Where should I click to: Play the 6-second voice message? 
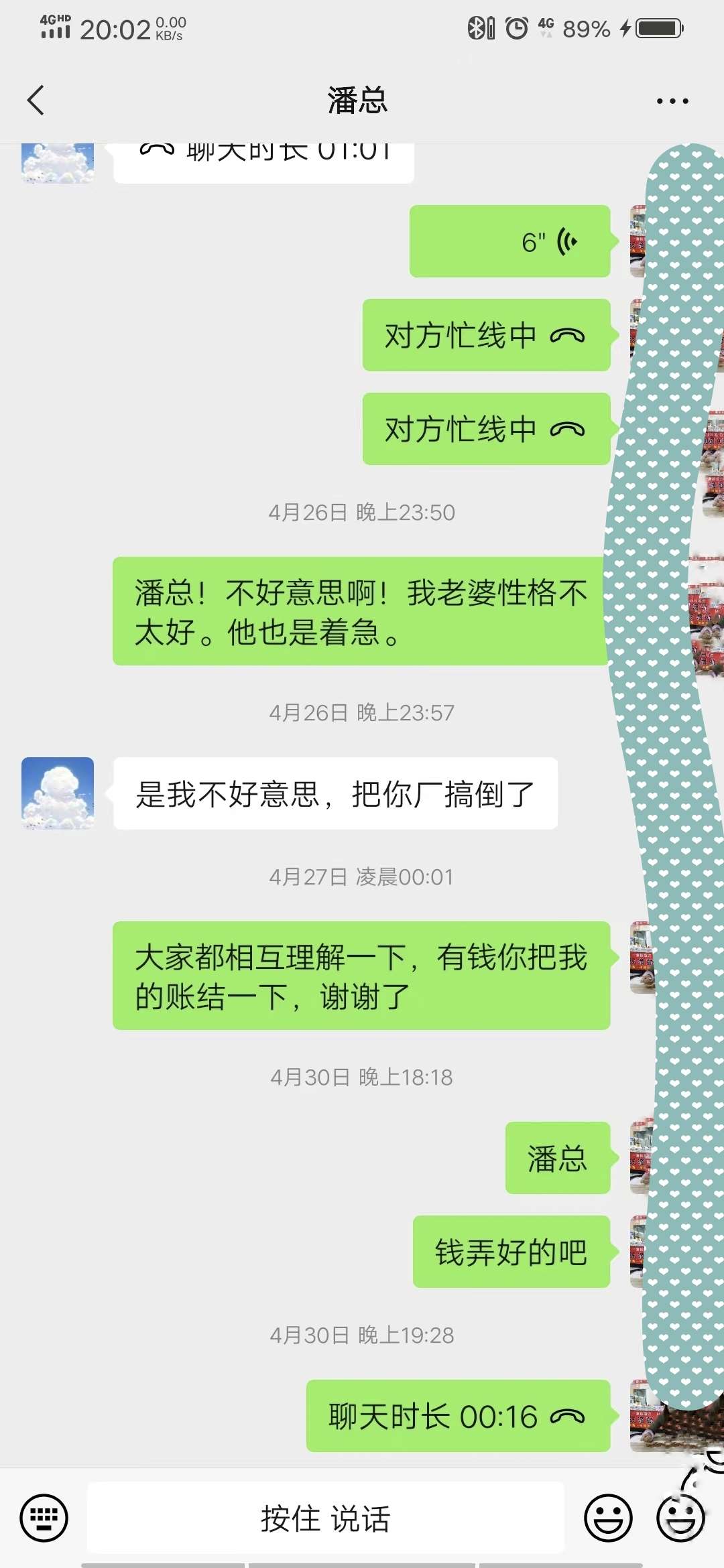[x=509, y=241]
